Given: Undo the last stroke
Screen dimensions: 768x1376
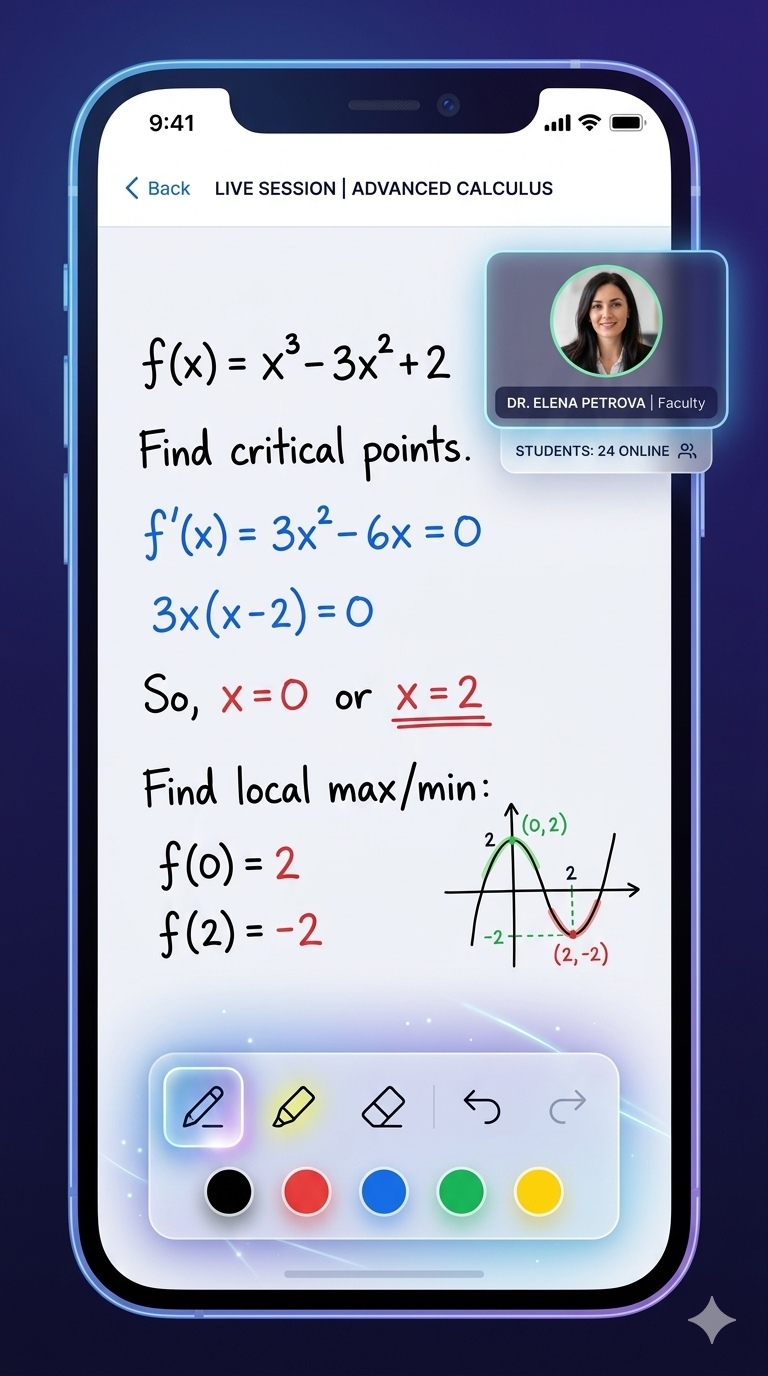Looking at the screenshot, I should tap(481, 1106).
